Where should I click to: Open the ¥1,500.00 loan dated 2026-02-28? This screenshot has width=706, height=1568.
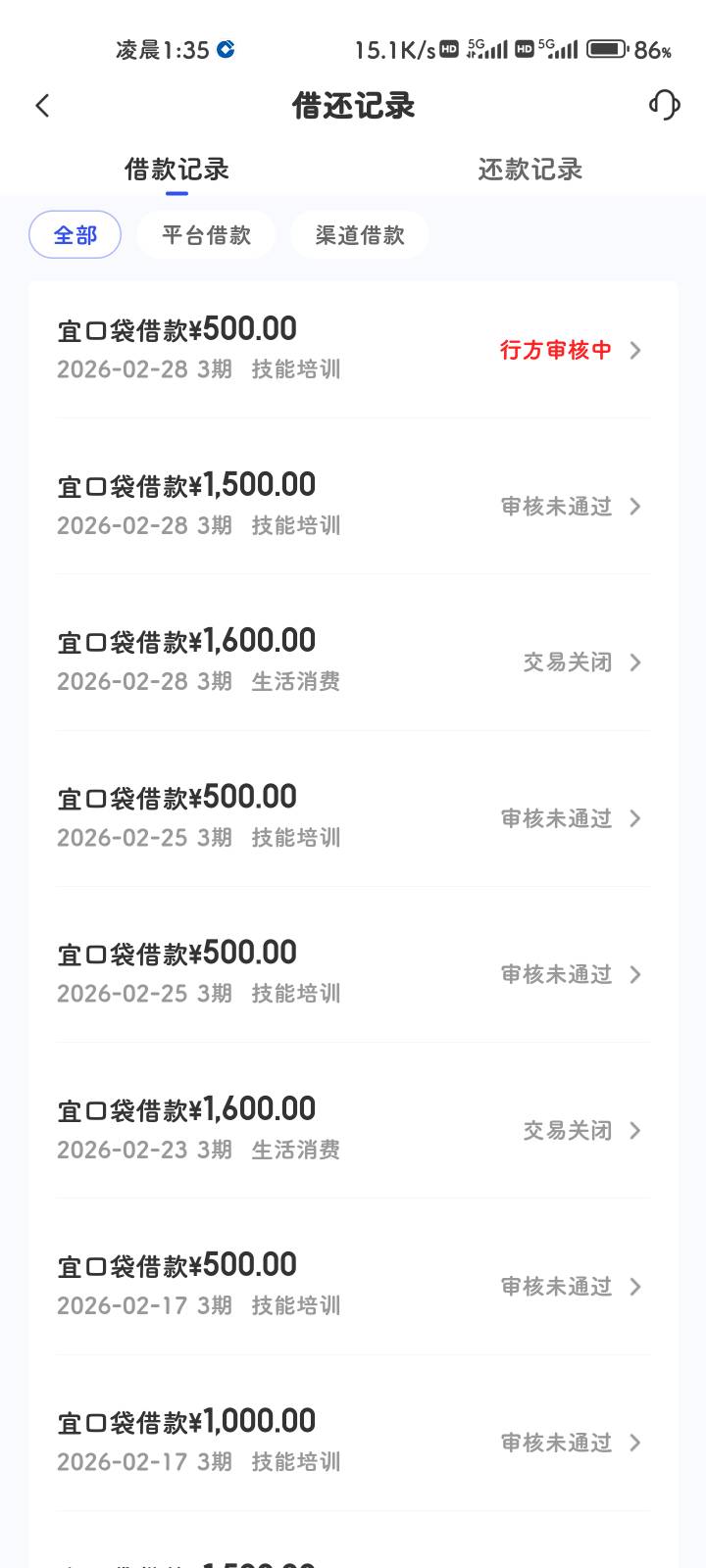(x=353, y=505)
